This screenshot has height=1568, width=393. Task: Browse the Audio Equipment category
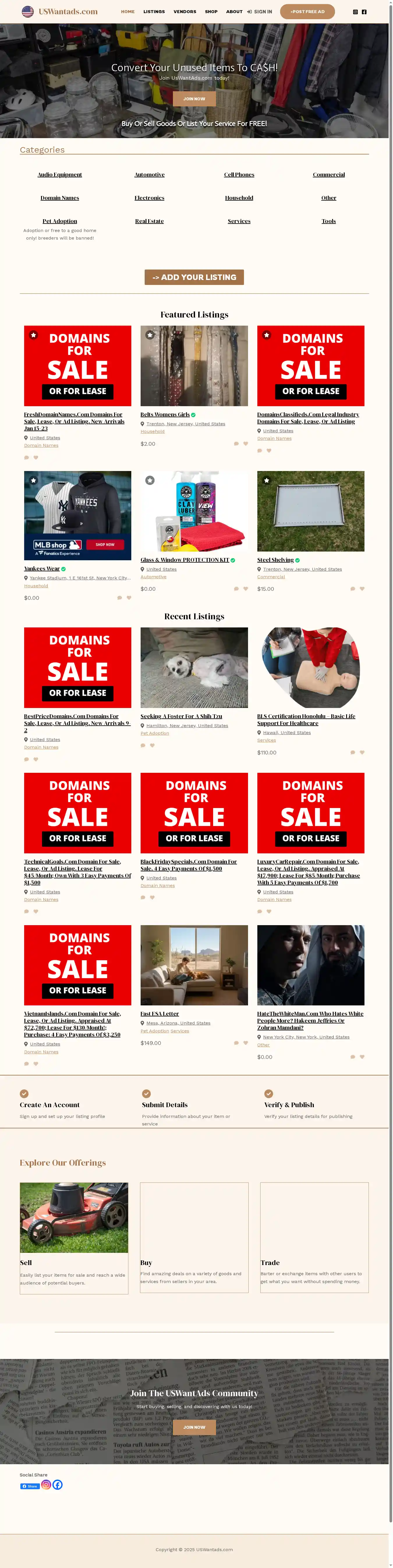(60, 175)
